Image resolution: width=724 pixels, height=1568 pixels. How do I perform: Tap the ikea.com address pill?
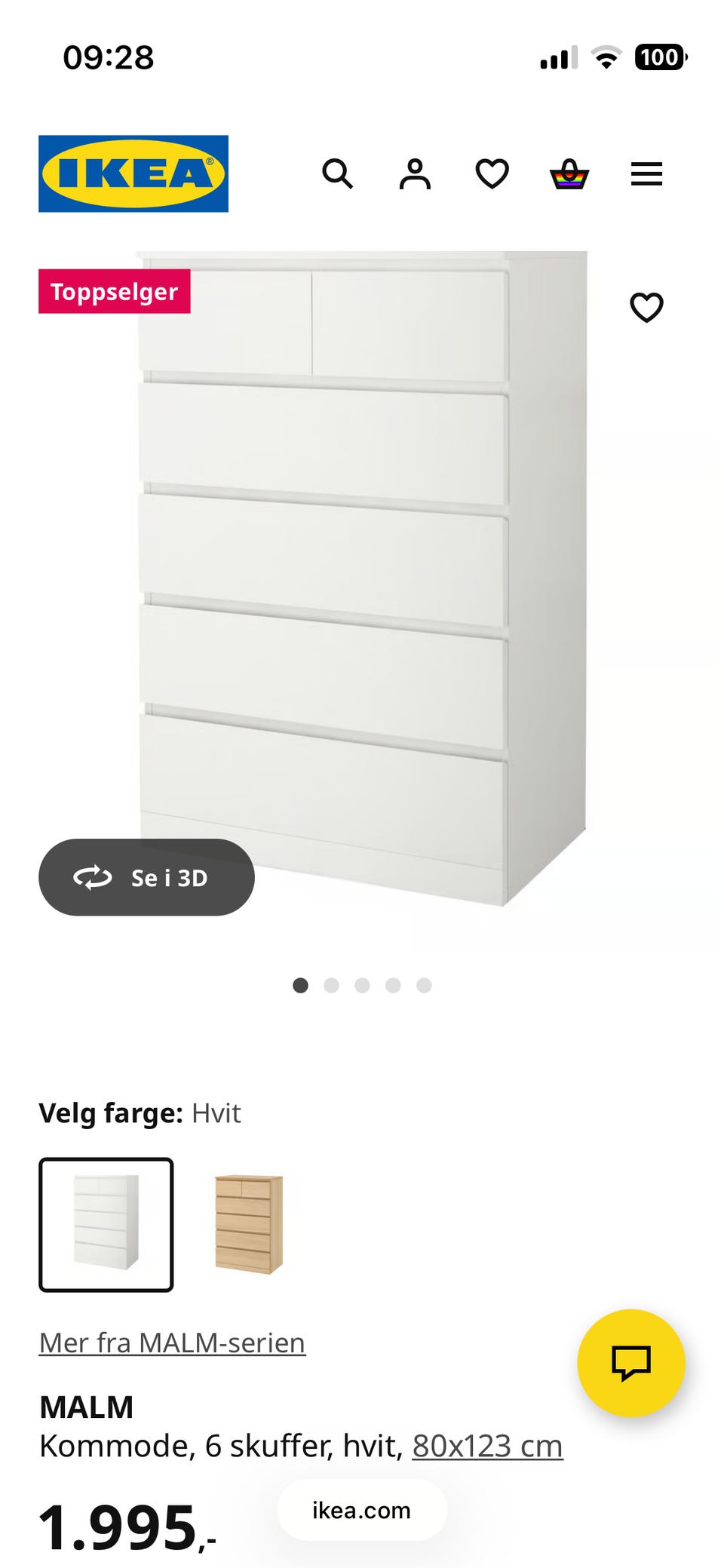click(362, 1510)
